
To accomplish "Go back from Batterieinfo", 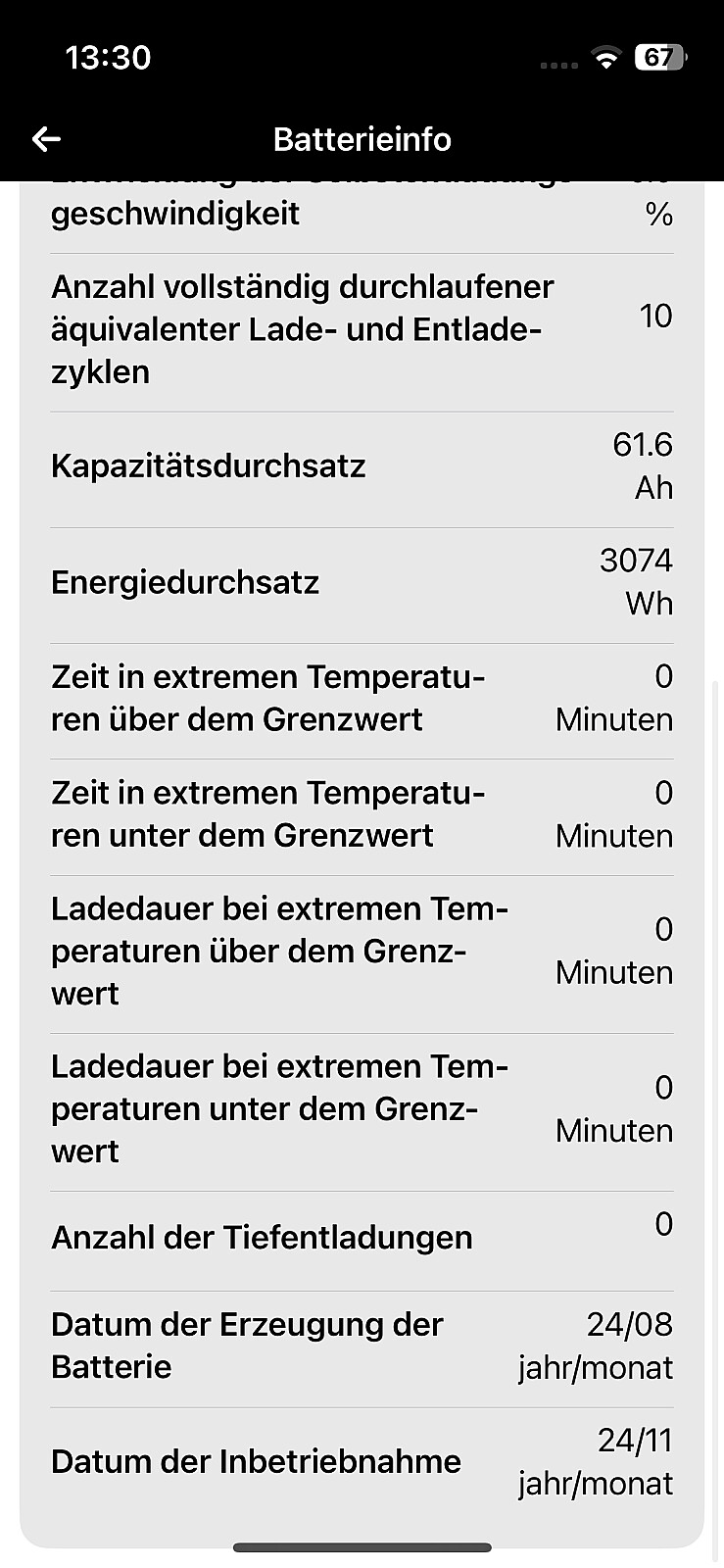I will pos(46,139).
